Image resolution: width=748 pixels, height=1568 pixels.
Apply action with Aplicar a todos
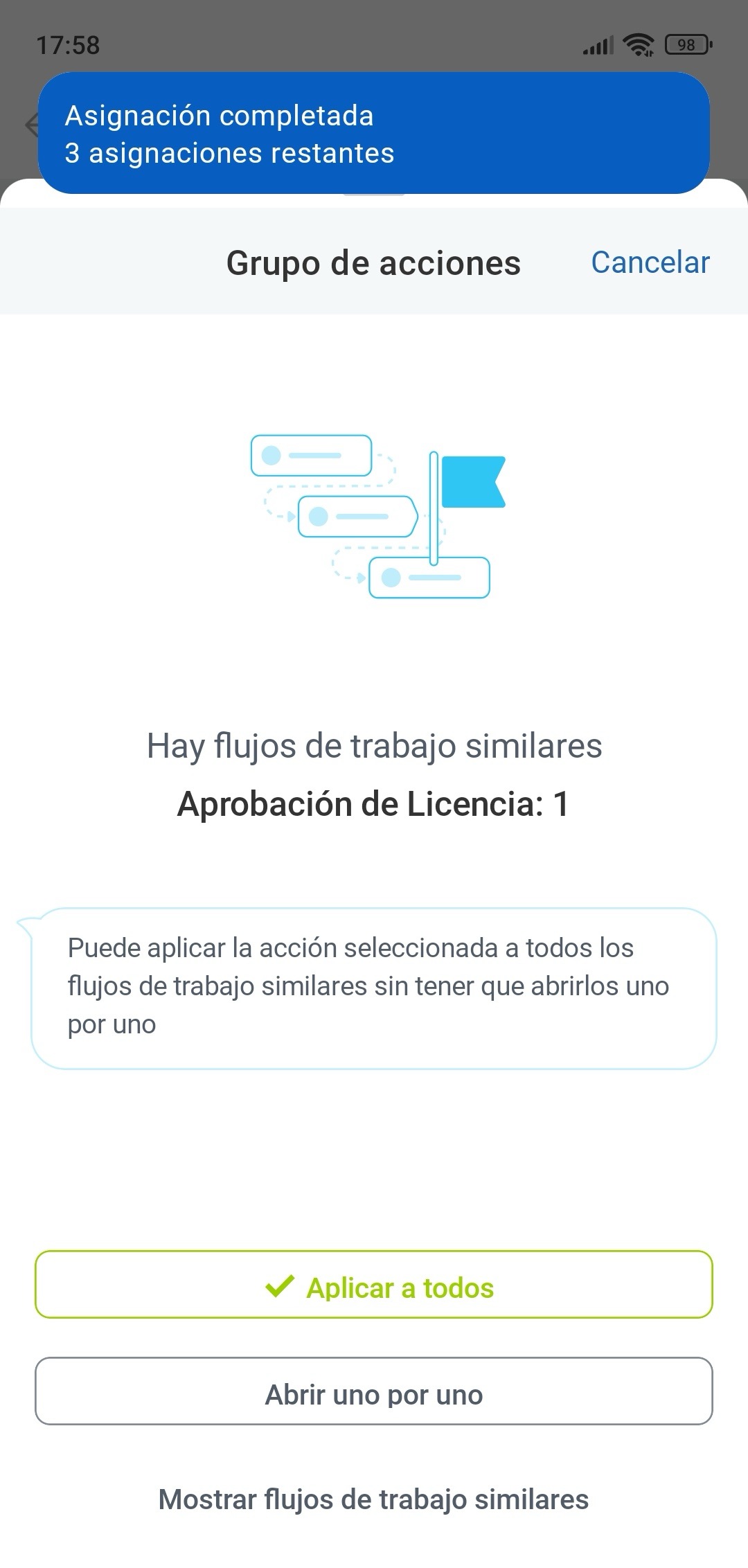374,1288
